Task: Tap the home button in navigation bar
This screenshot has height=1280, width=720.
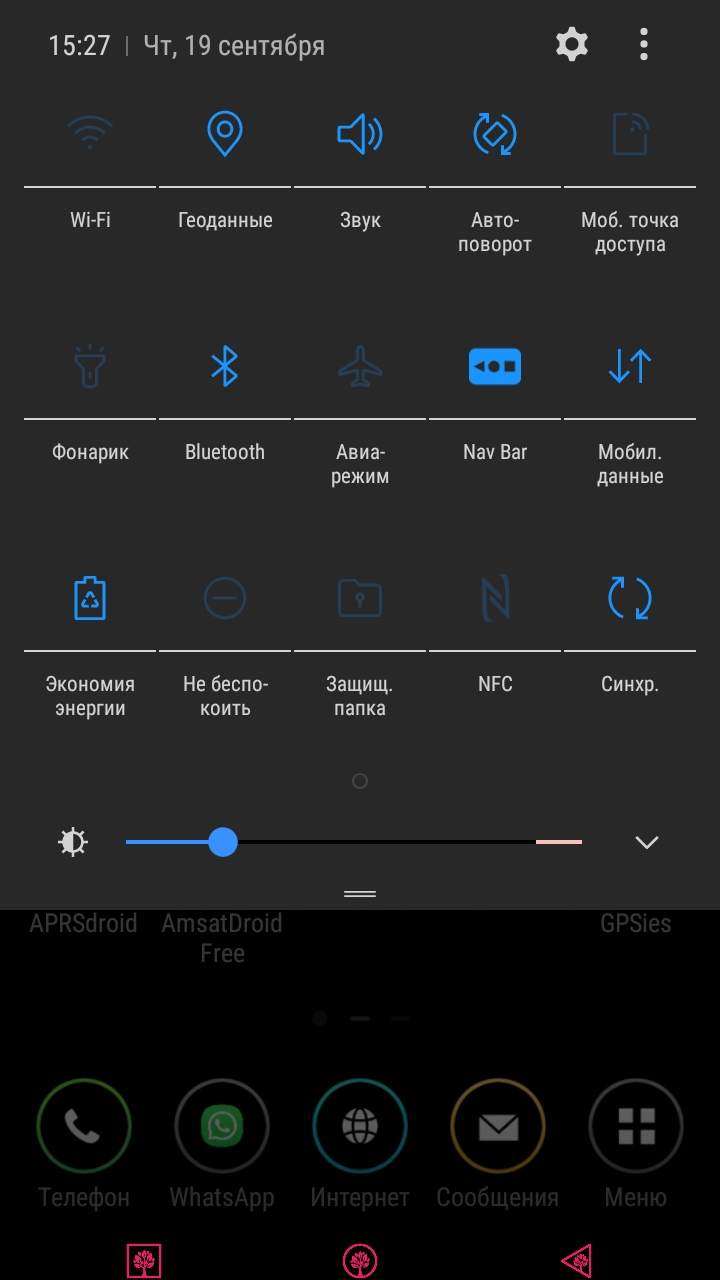Action: tap(360, 1261)
